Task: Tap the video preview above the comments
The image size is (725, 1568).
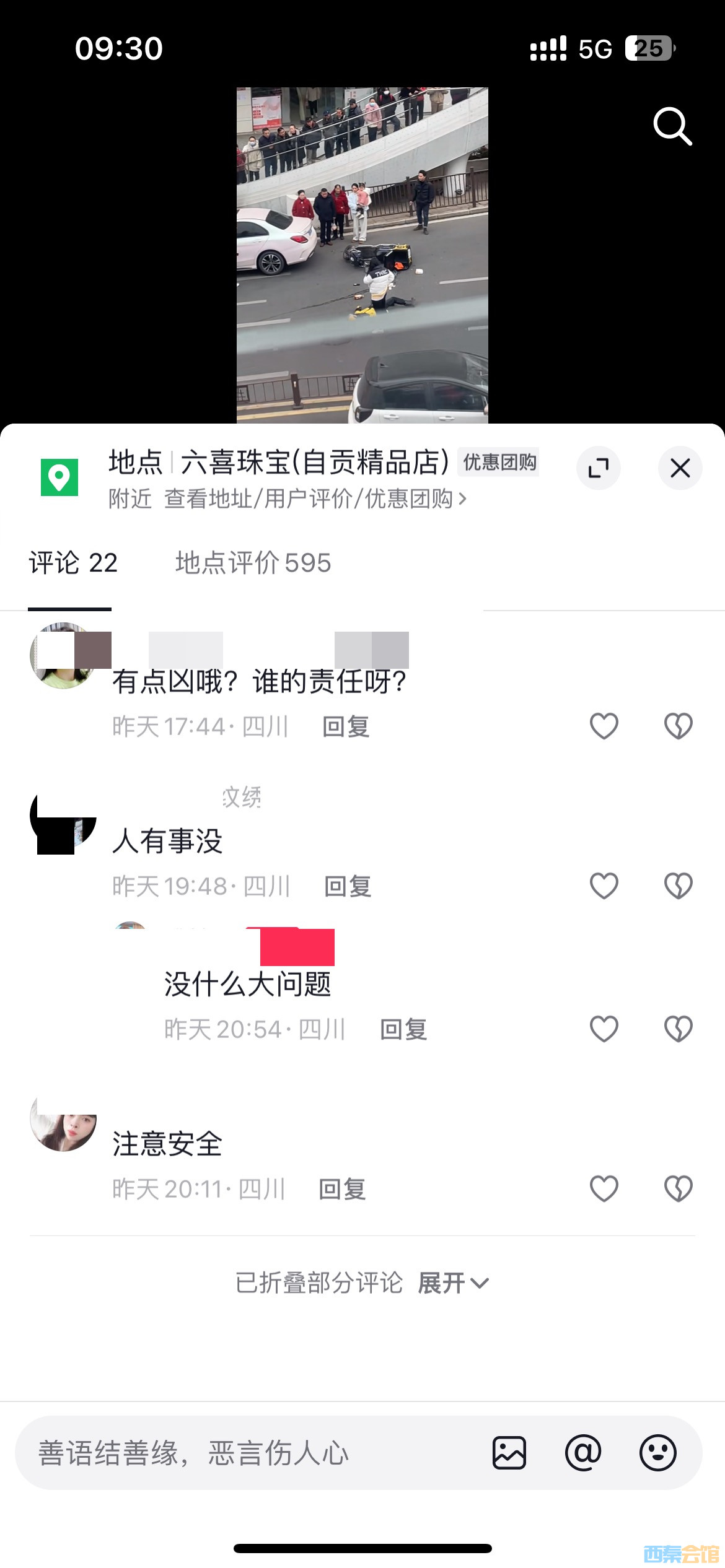Action: tap(362, 255)
